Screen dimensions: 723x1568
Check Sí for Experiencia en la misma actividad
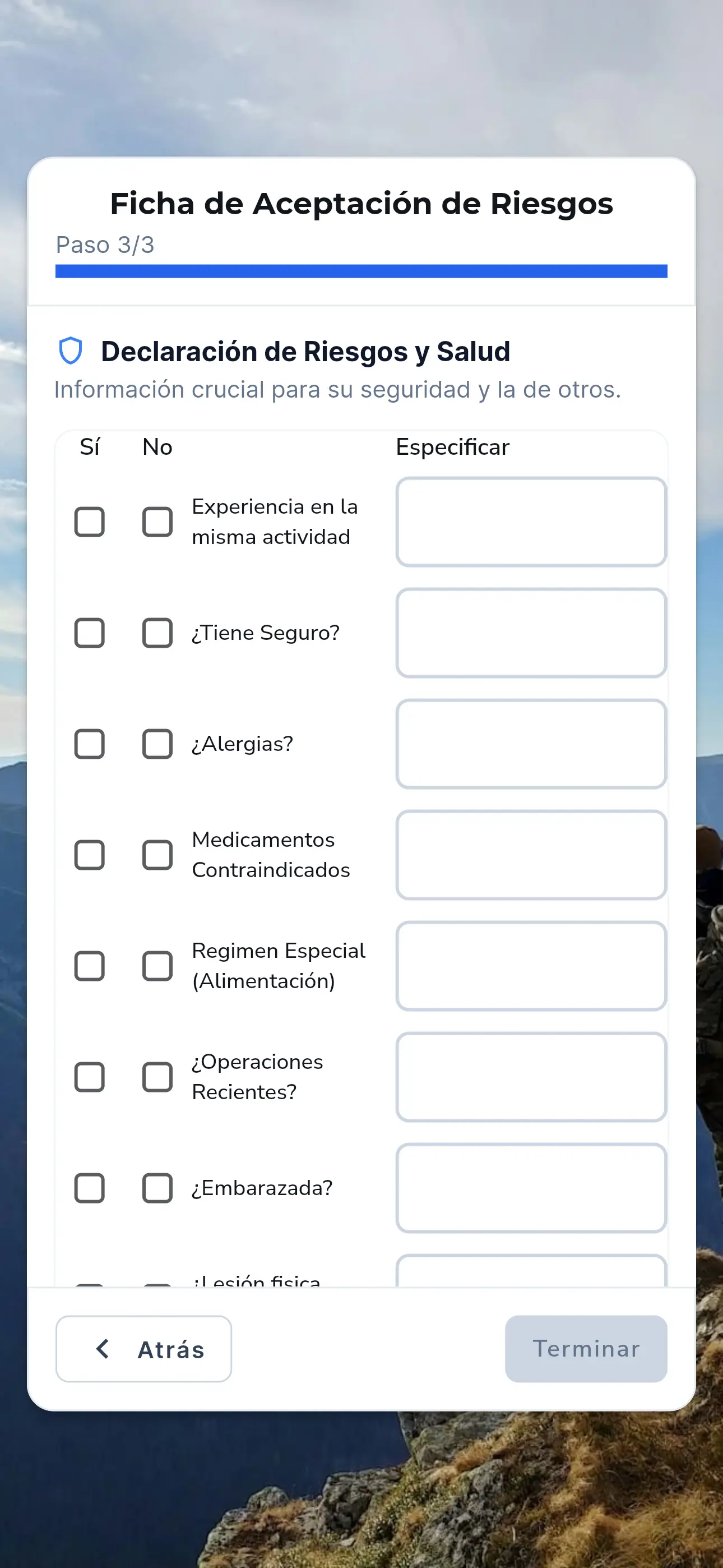pyautogui.click(x=90, y=521)
